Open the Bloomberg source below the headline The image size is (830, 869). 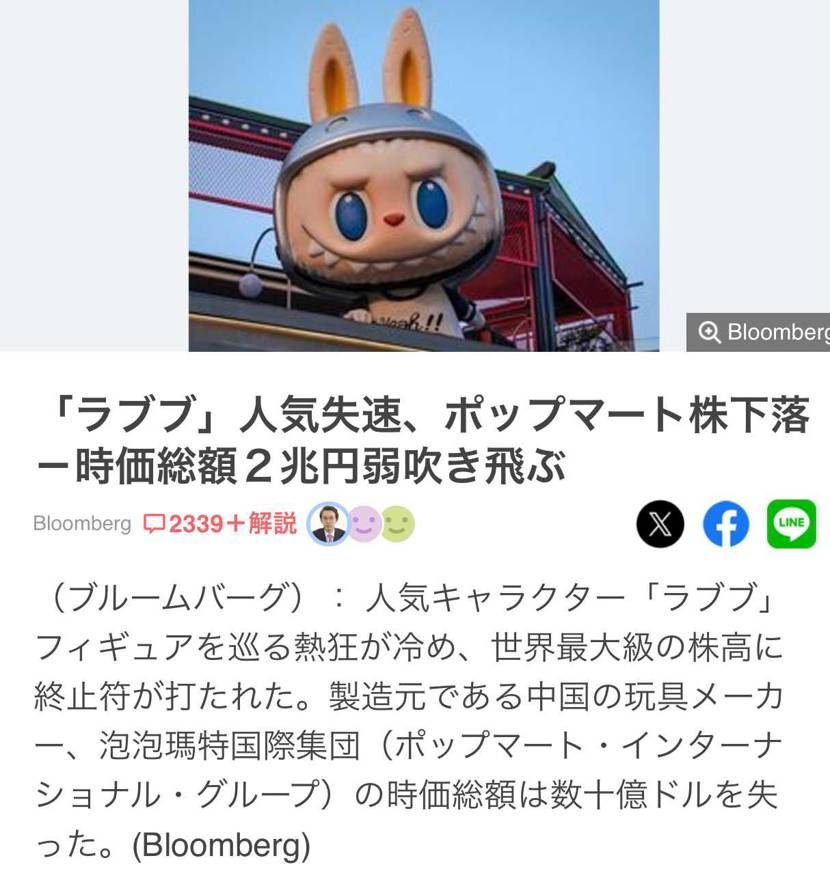[x=80, y=523]
